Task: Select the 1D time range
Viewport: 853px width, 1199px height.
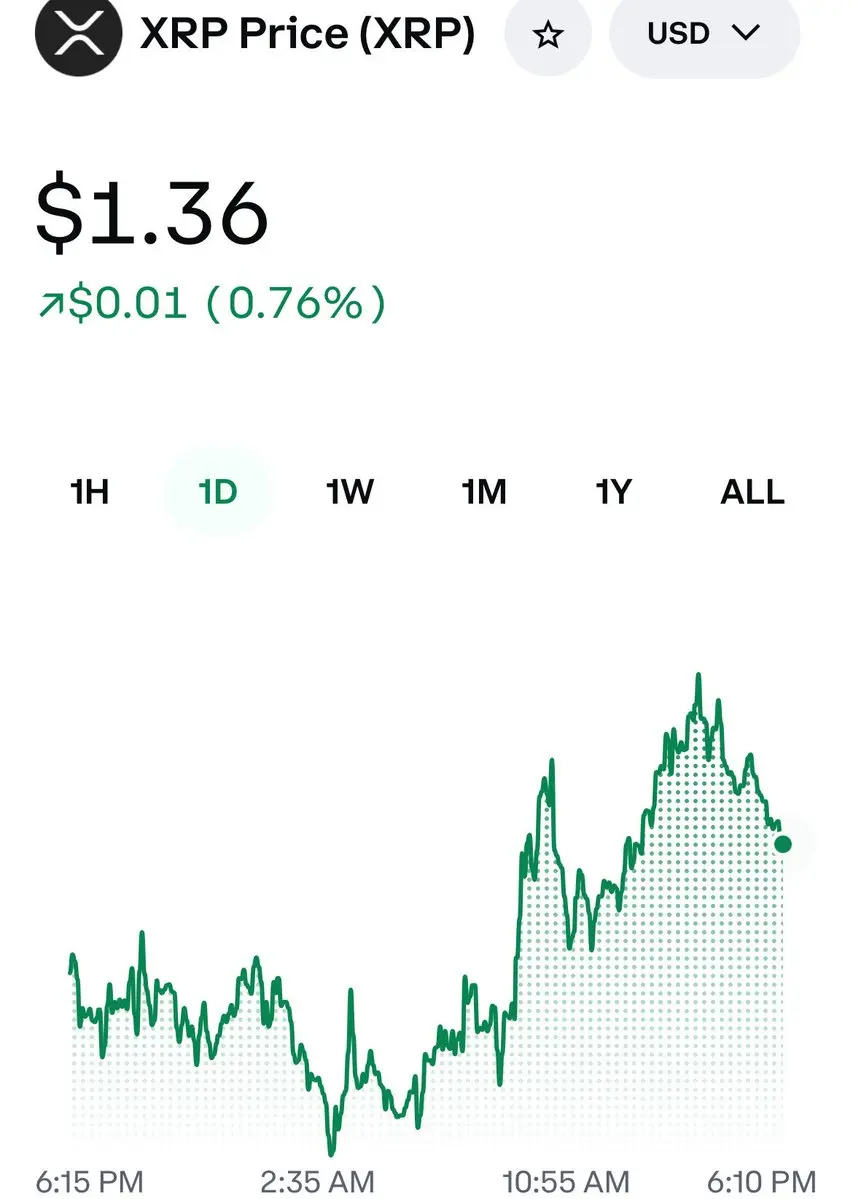Action: (218, 492)
